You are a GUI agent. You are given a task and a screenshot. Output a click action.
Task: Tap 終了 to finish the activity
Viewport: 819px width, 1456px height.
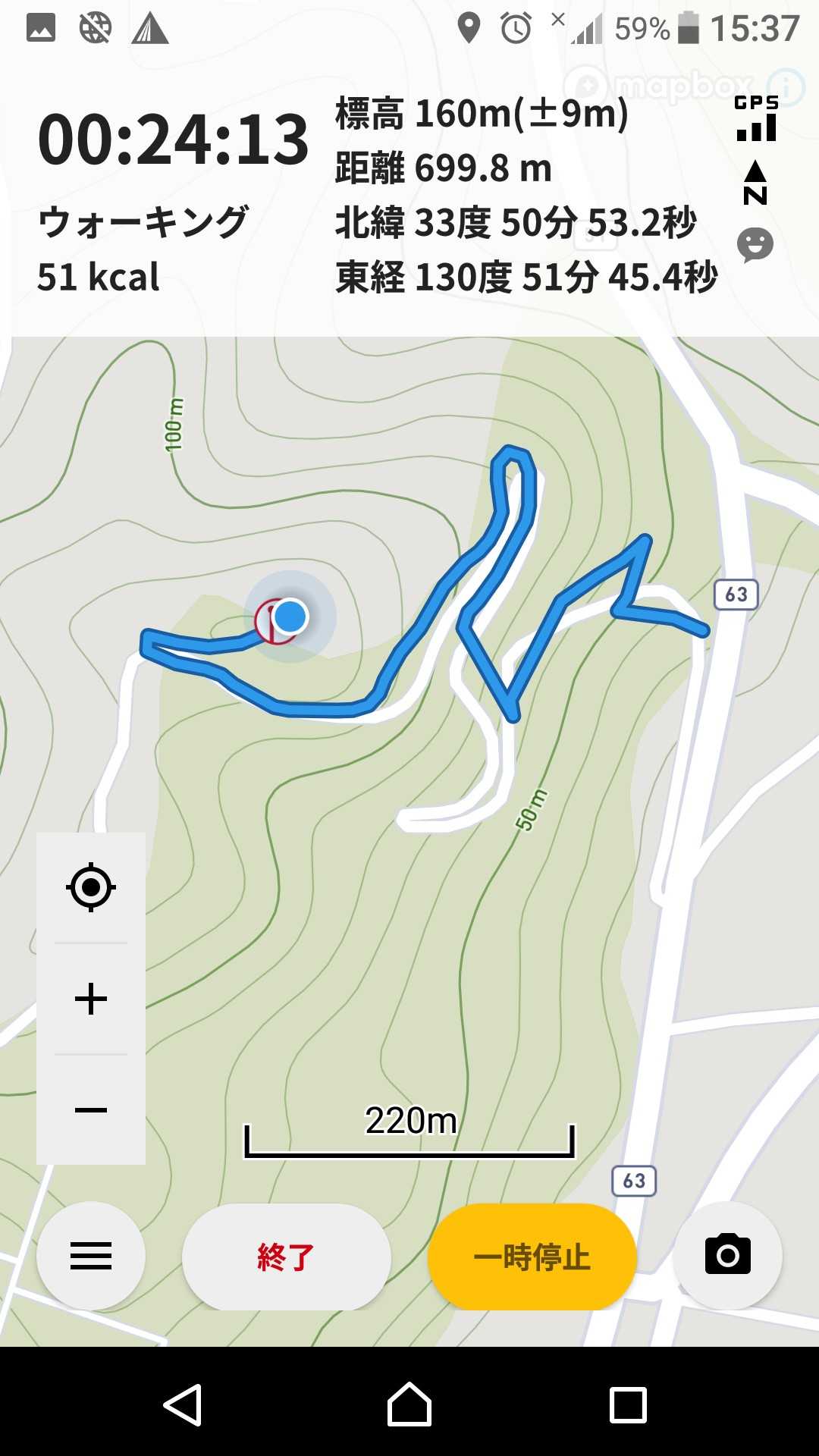[286, 1257]
